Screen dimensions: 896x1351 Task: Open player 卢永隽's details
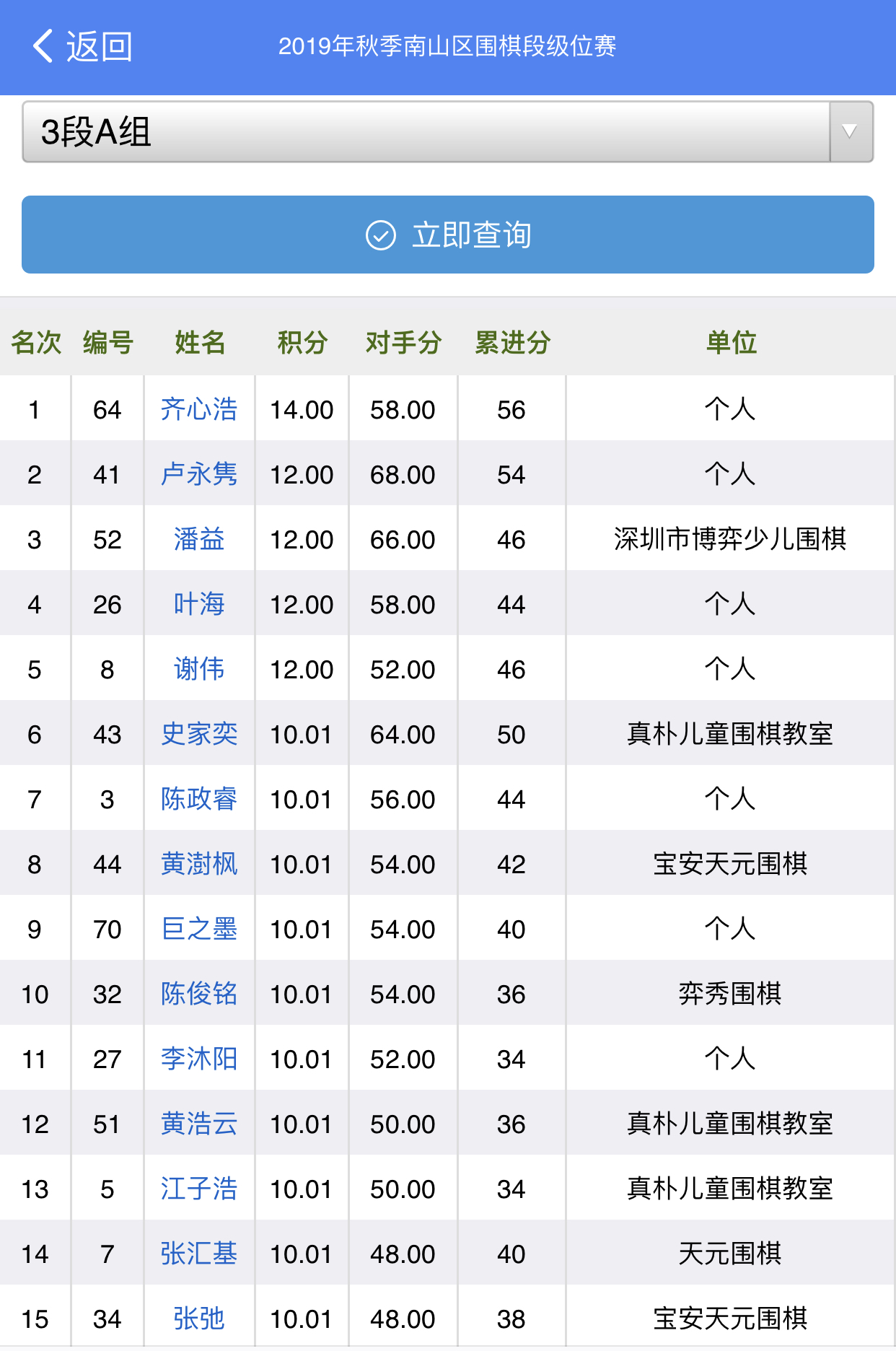(199, 474)
